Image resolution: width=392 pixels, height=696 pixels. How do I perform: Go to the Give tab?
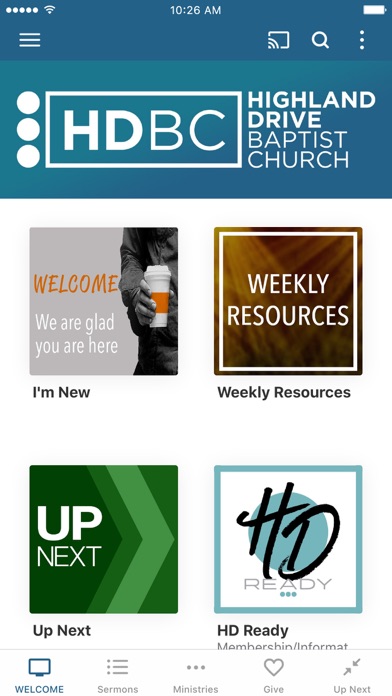point(273,675)
